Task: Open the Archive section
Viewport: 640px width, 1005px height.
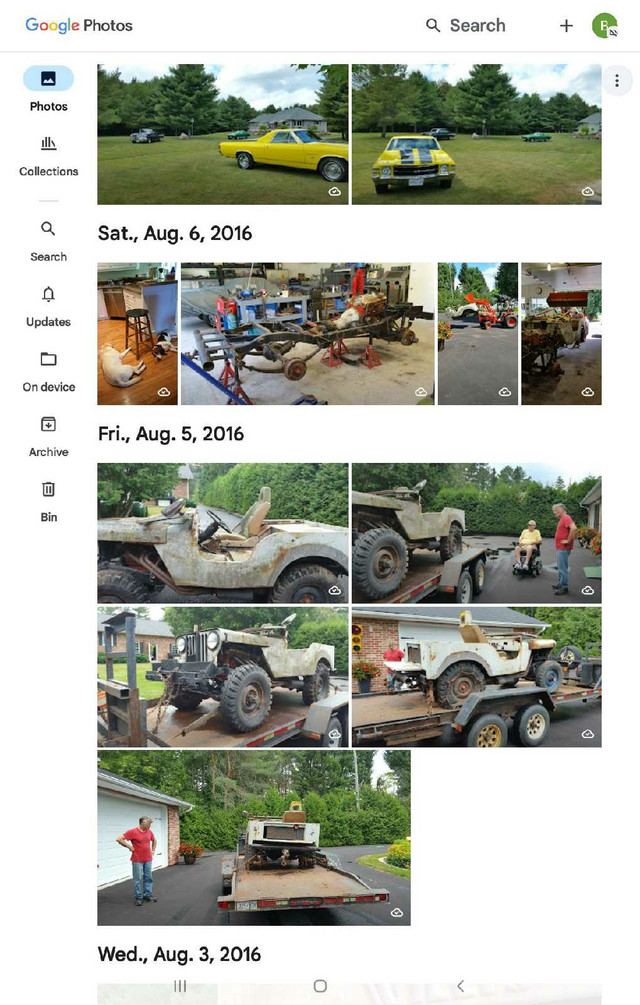Action: click(x=48, y=435)
